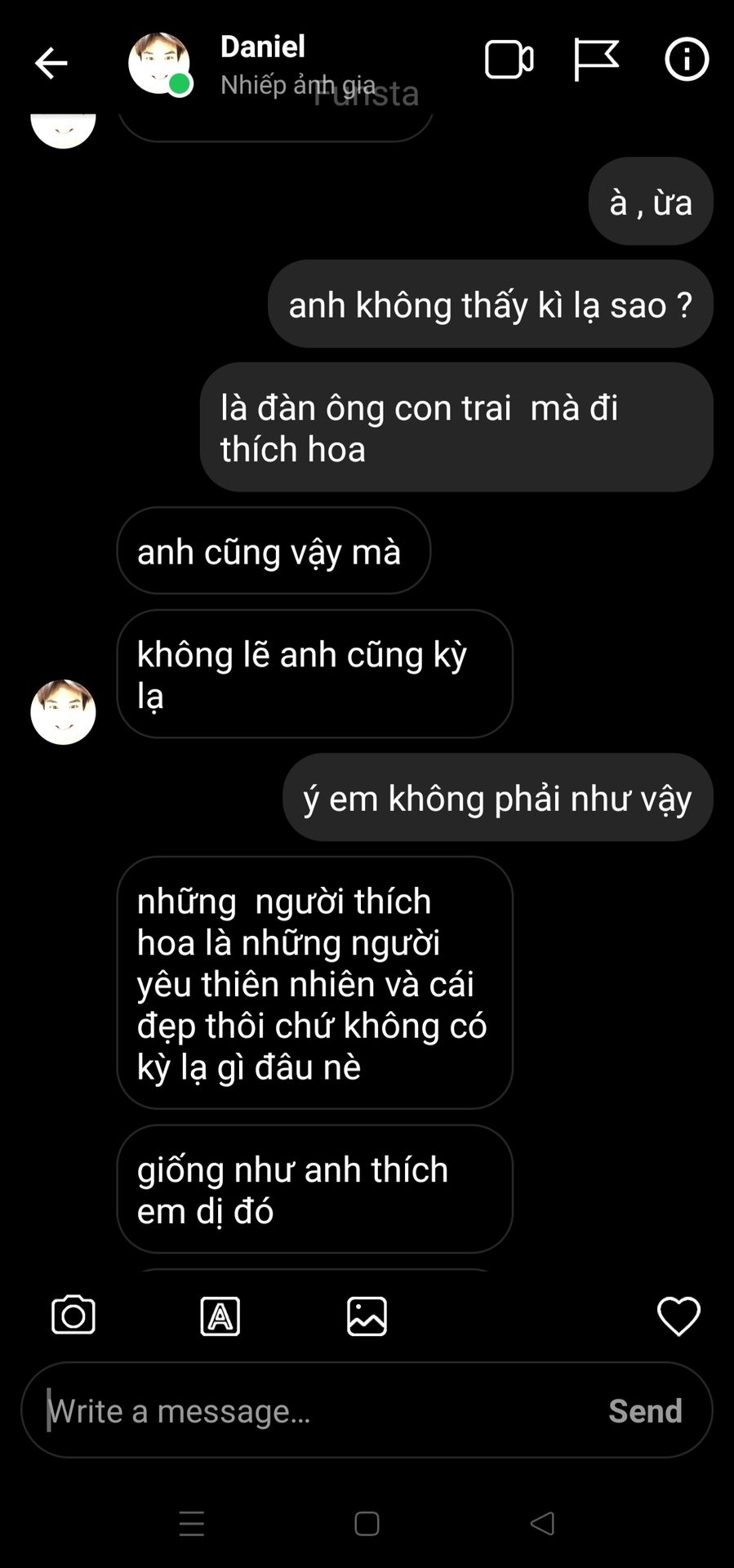The height and width of the screenshot is (1568, 734).
Task: Start a video call with Daniel
Action: [509, 60]
